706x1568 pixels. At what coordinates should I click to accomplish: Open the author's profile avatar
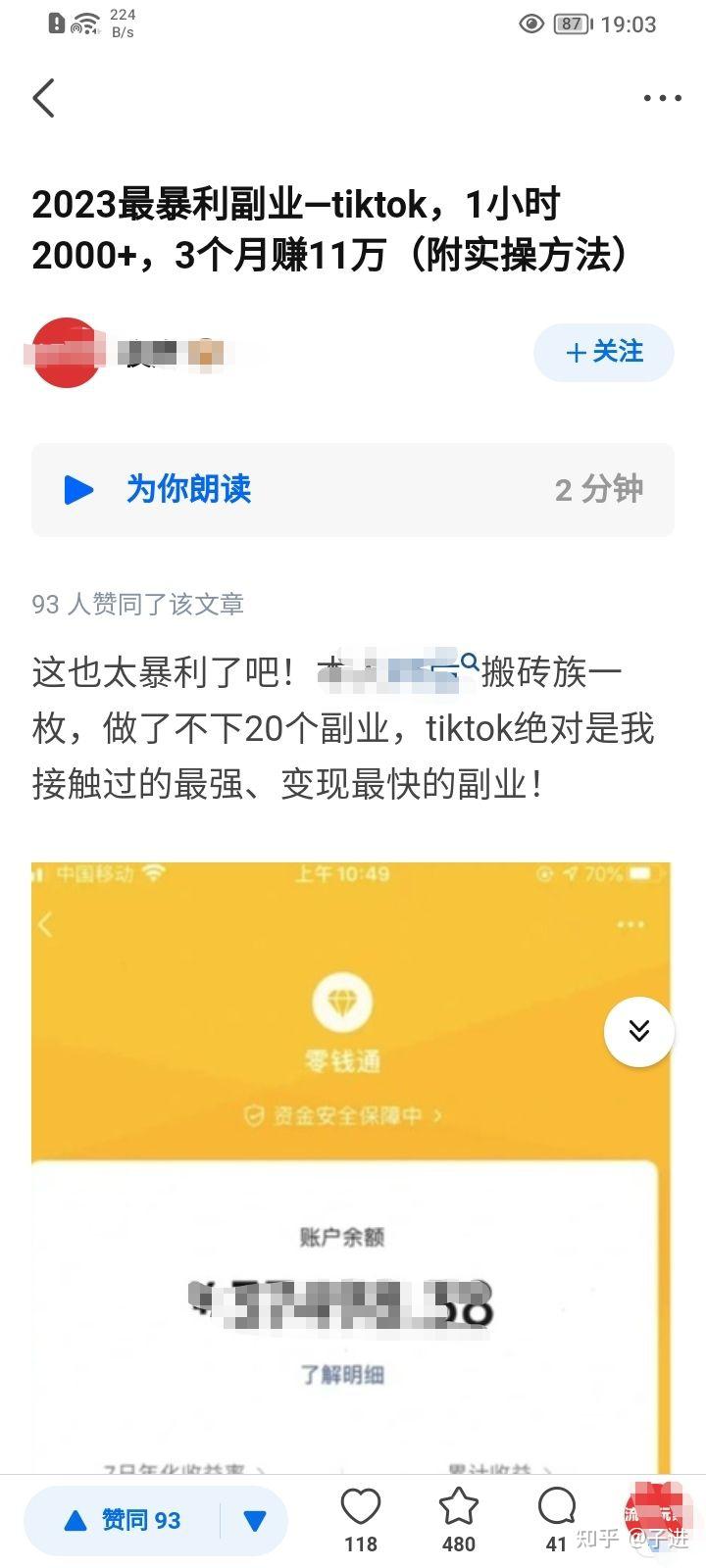pos(66,352)
